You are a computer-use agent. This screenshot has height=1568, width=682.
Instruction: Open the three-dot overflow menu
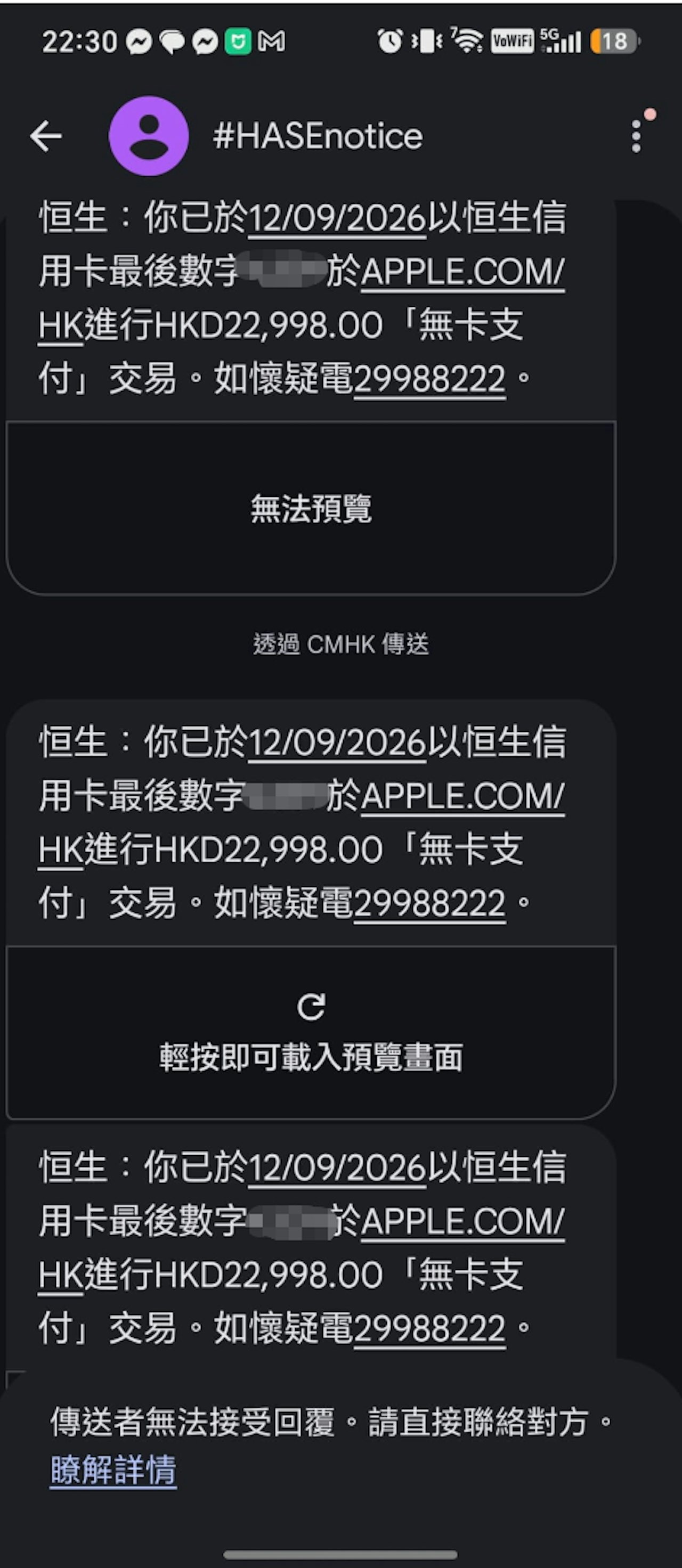point(636,135)
